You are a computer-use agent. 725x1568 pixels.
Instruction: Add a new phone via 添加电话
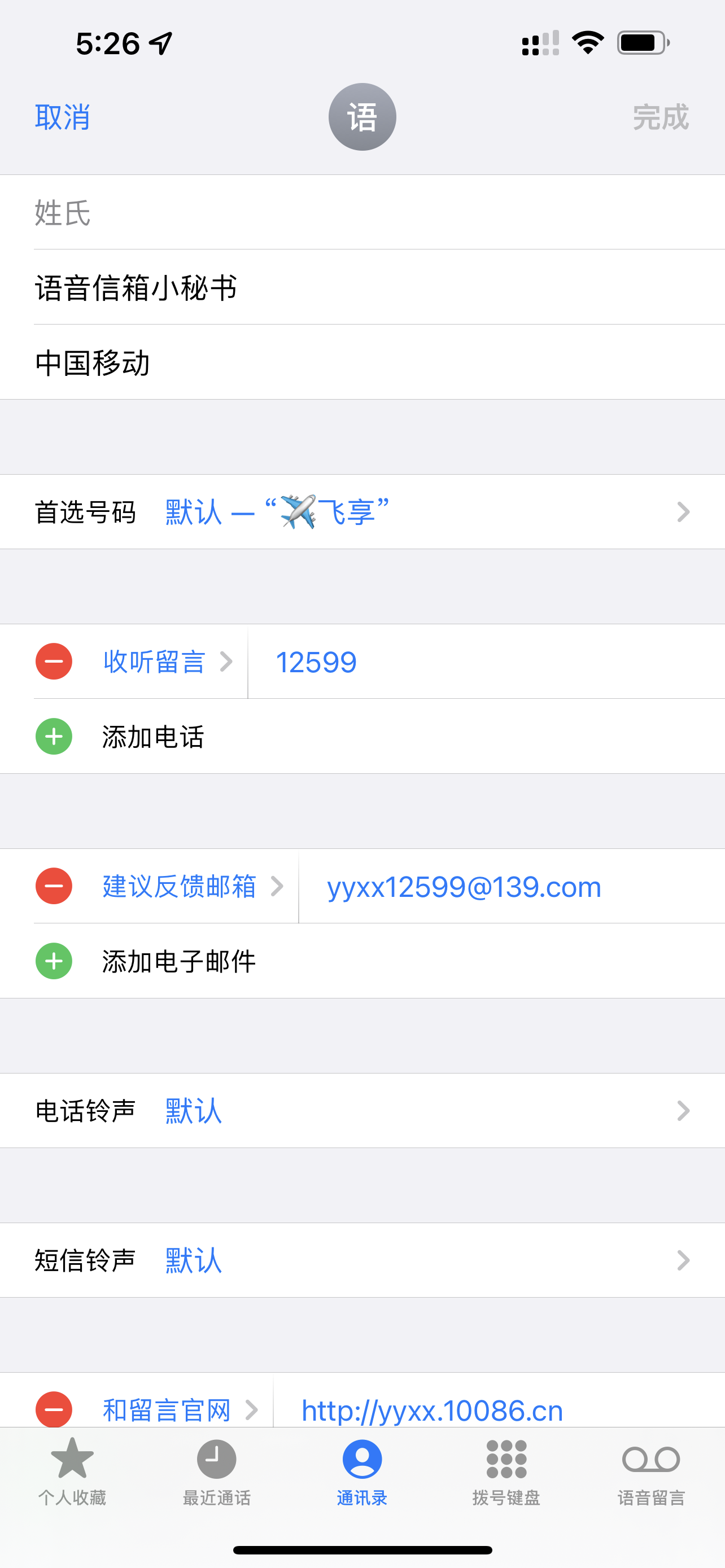152,737
